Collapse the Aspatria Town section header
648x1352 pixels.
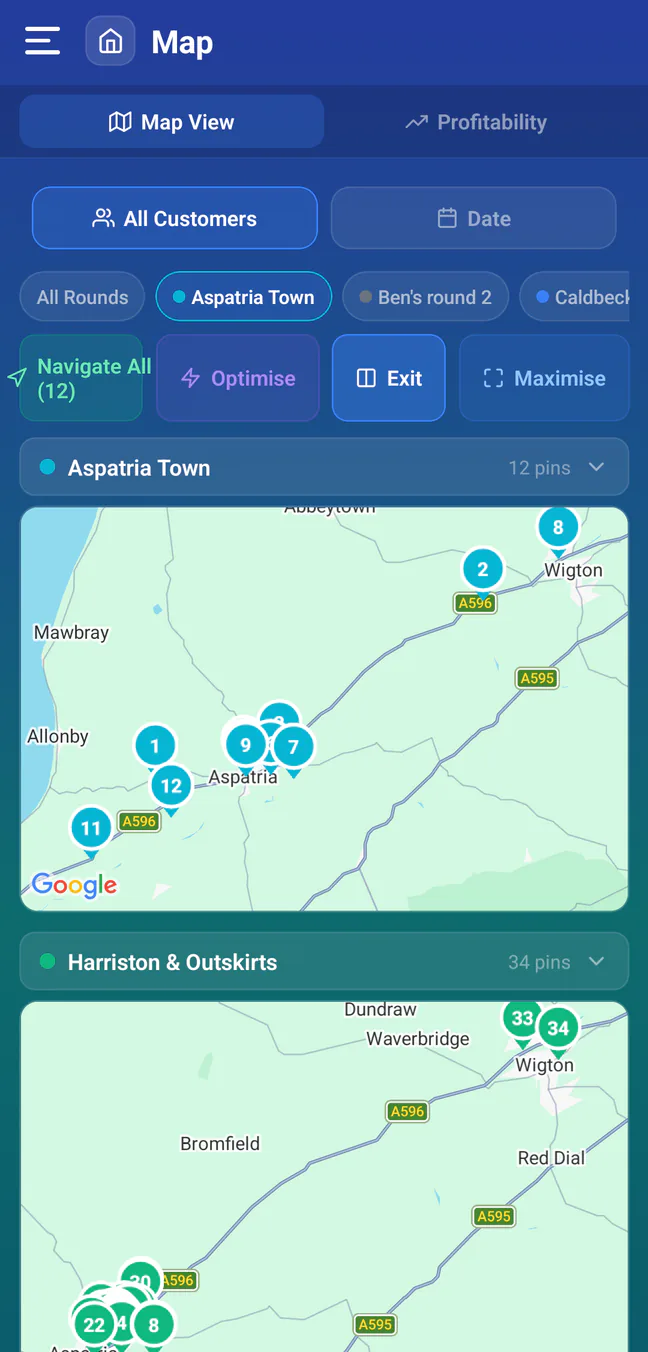[325, 467]
